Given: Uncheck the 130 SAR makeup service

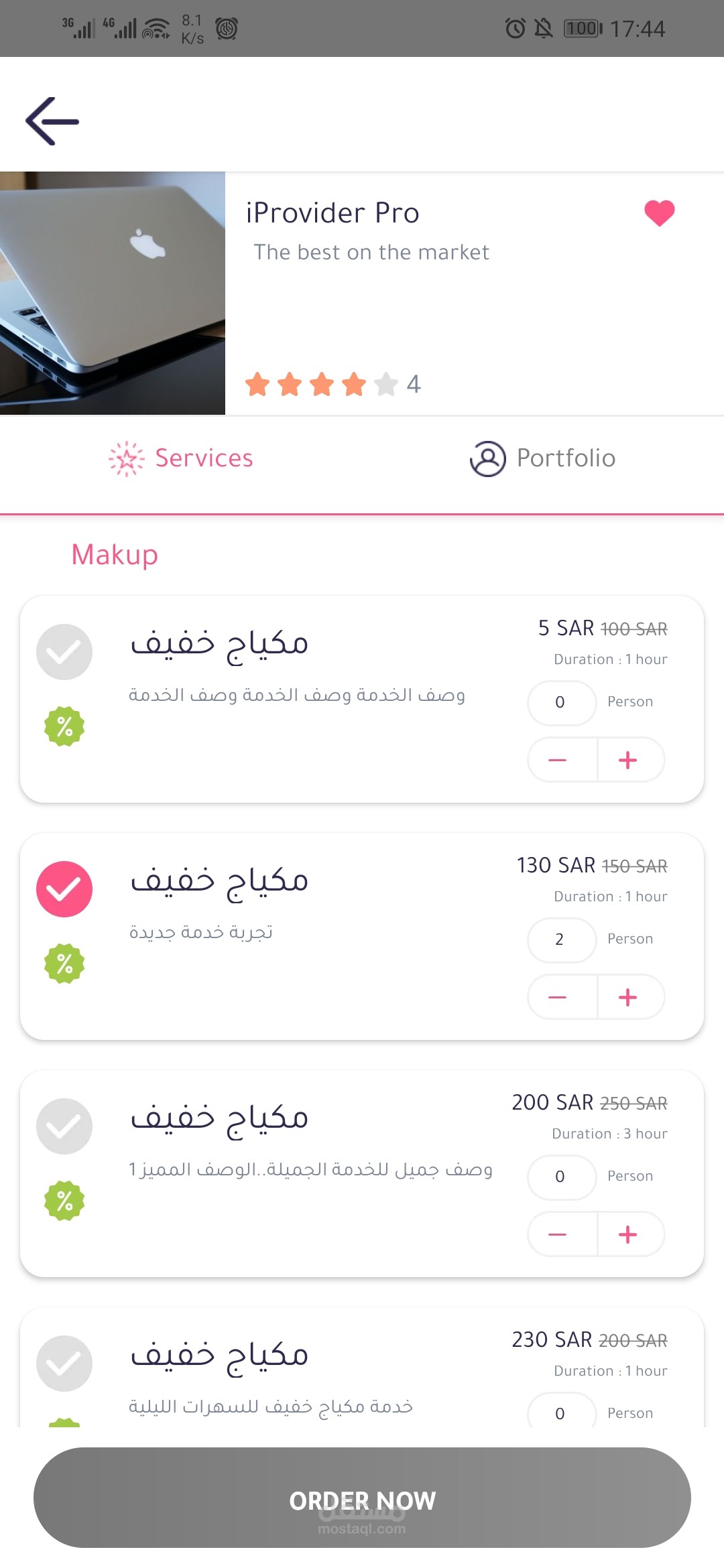Looking at the screenshot, I should (64, 889).
